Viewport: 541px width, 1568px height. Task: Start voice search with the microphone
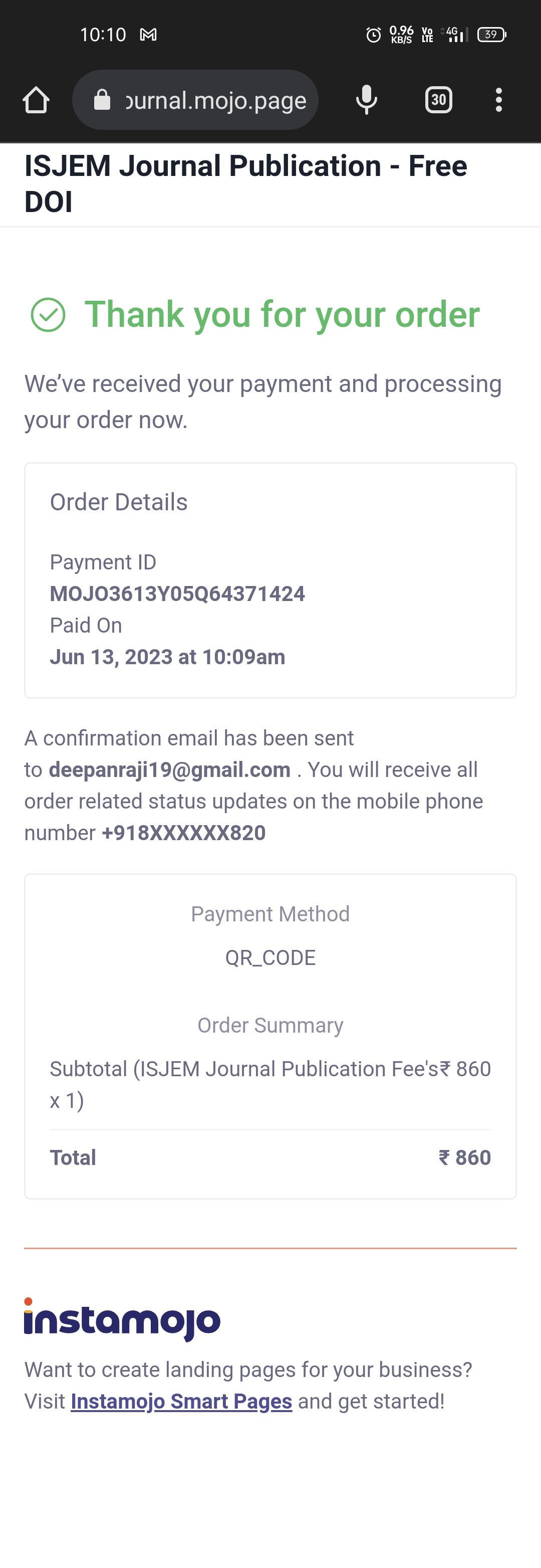366,100
